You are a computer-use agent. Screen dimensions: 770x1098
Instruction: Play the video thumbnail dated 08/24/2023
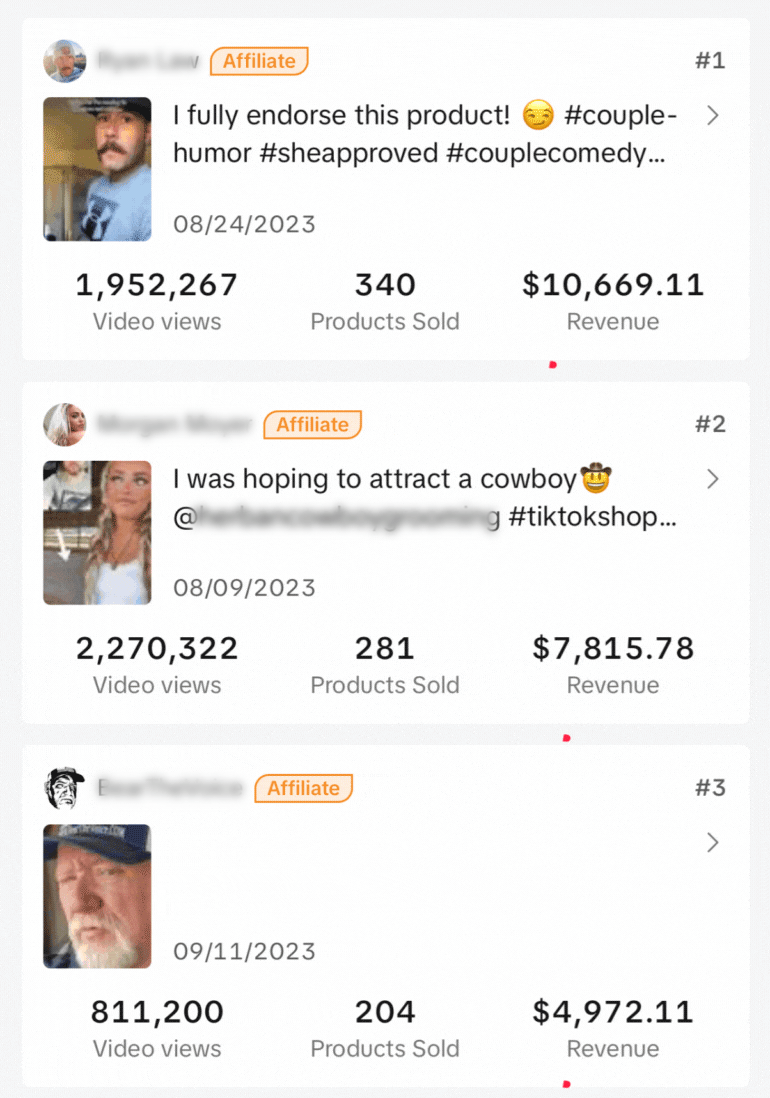97,169
